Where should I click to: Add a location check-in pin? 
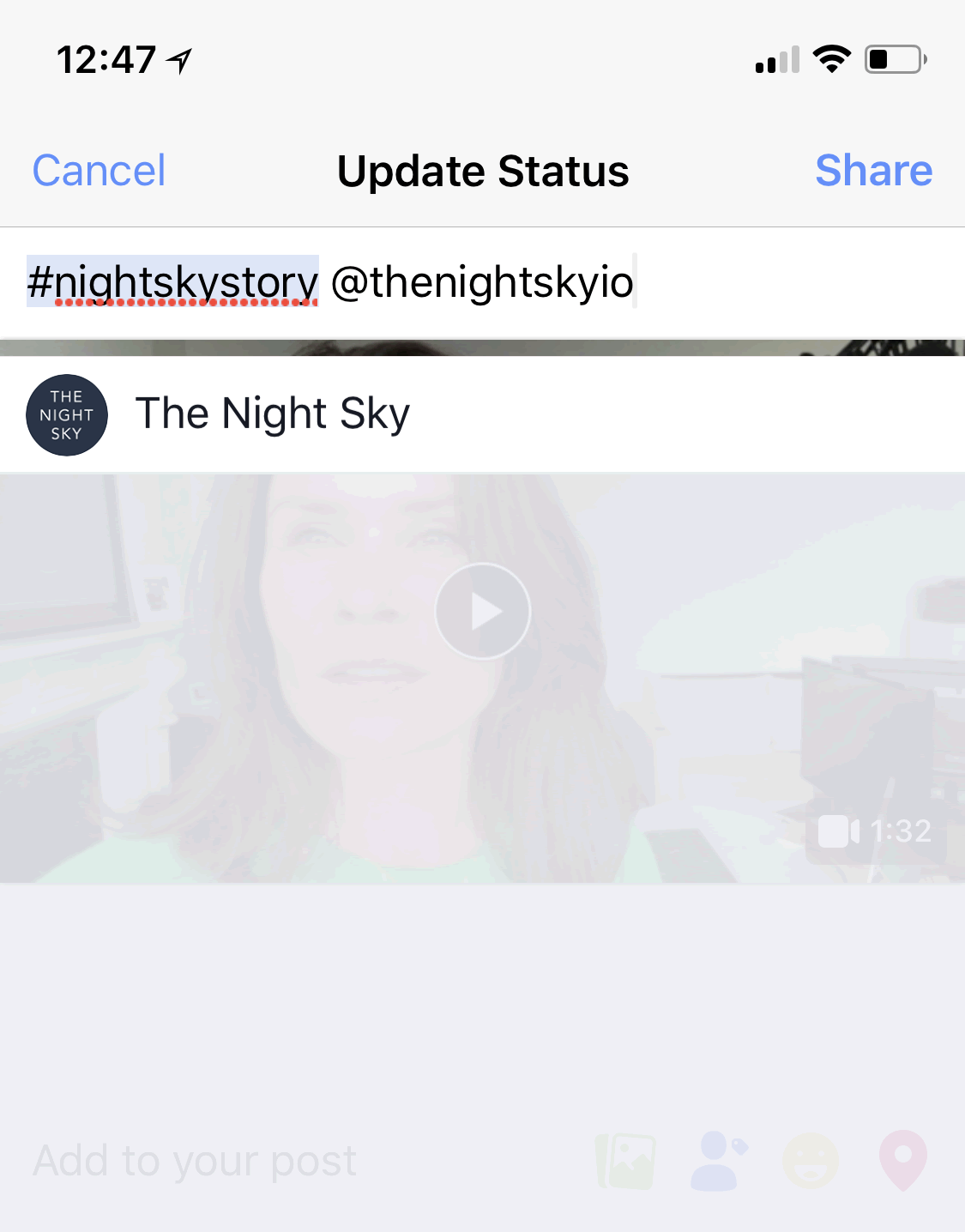click(902, 1161)
